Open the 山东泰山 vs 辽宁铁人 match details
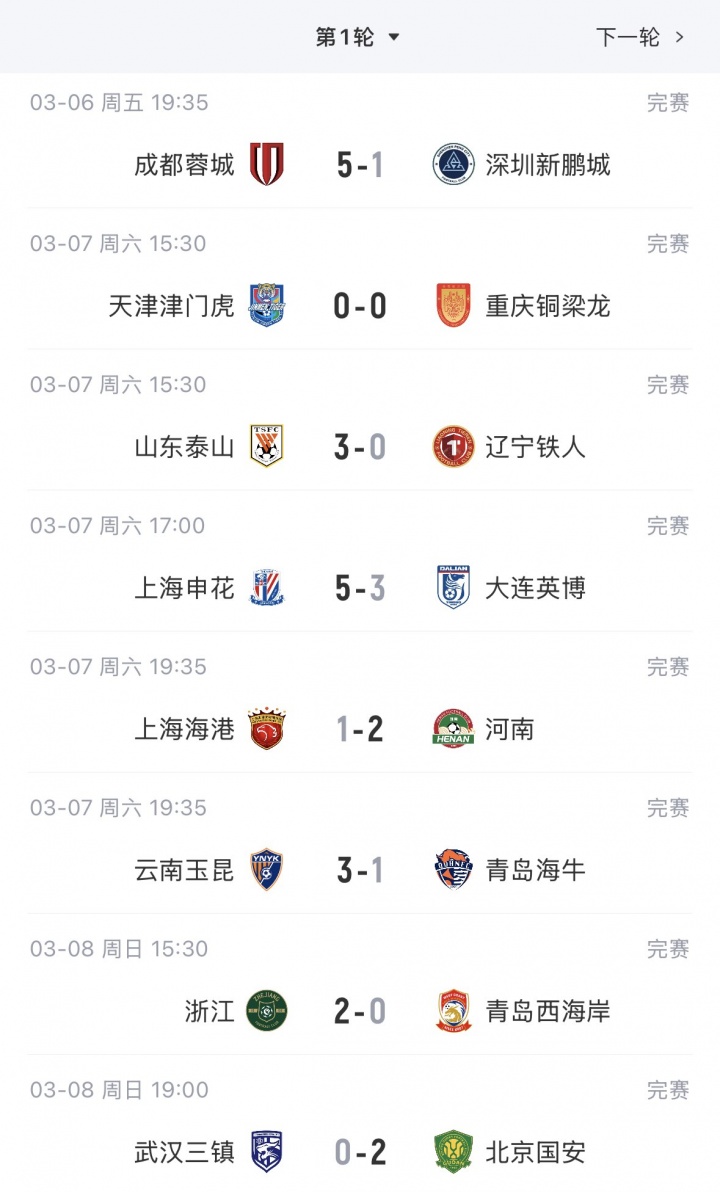This screenshot has height=1192, width=720. click(360, 446)
